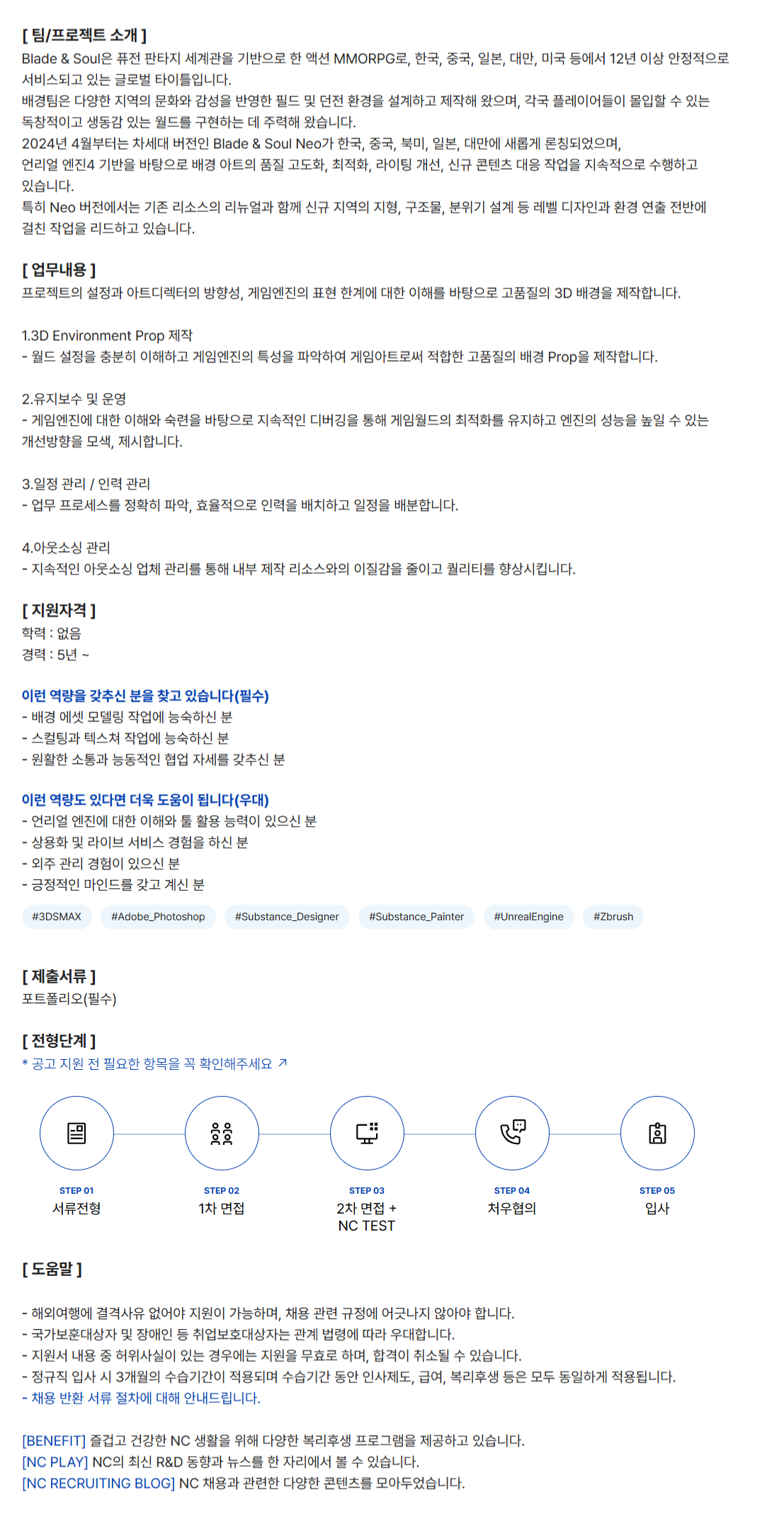The image size is (784, 1531).
Task: Open the 채용 반환 서류 절차 안내 link
Action: (142, 1398)
